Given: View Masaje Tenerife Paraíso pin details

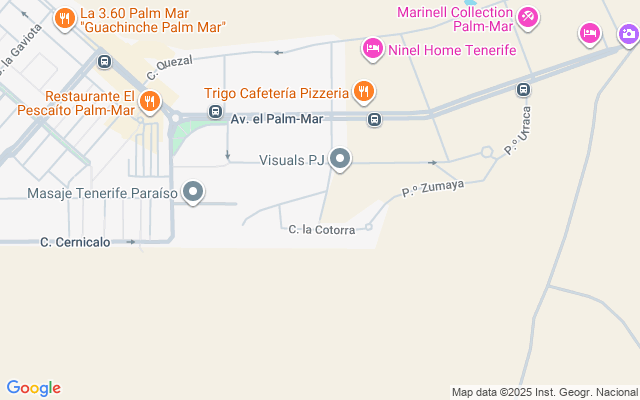Looking at the screenshot, I should 194,192.
